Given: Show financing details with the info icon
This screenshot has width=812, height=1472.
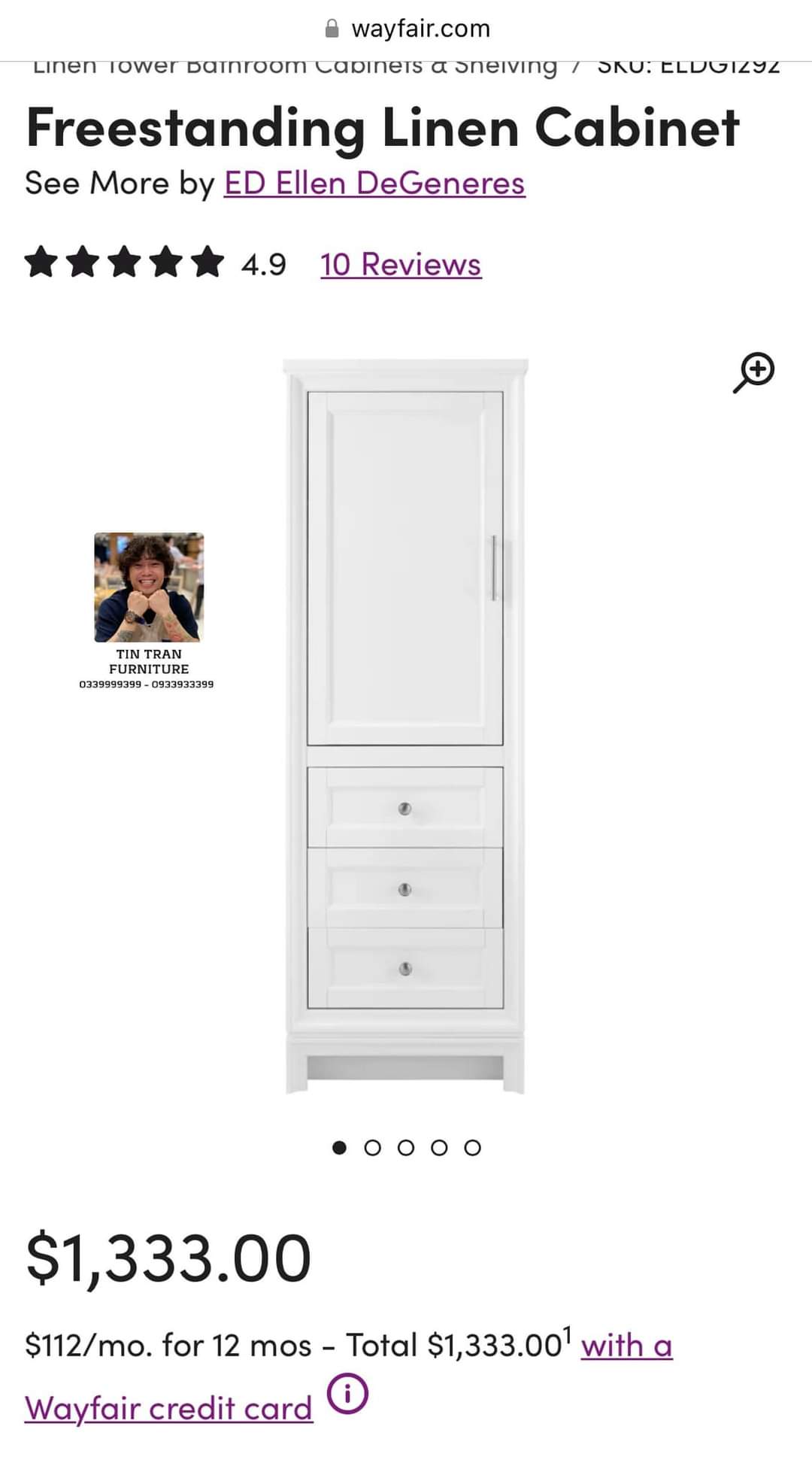Looking at the screenshot, I should point(347,1394).
